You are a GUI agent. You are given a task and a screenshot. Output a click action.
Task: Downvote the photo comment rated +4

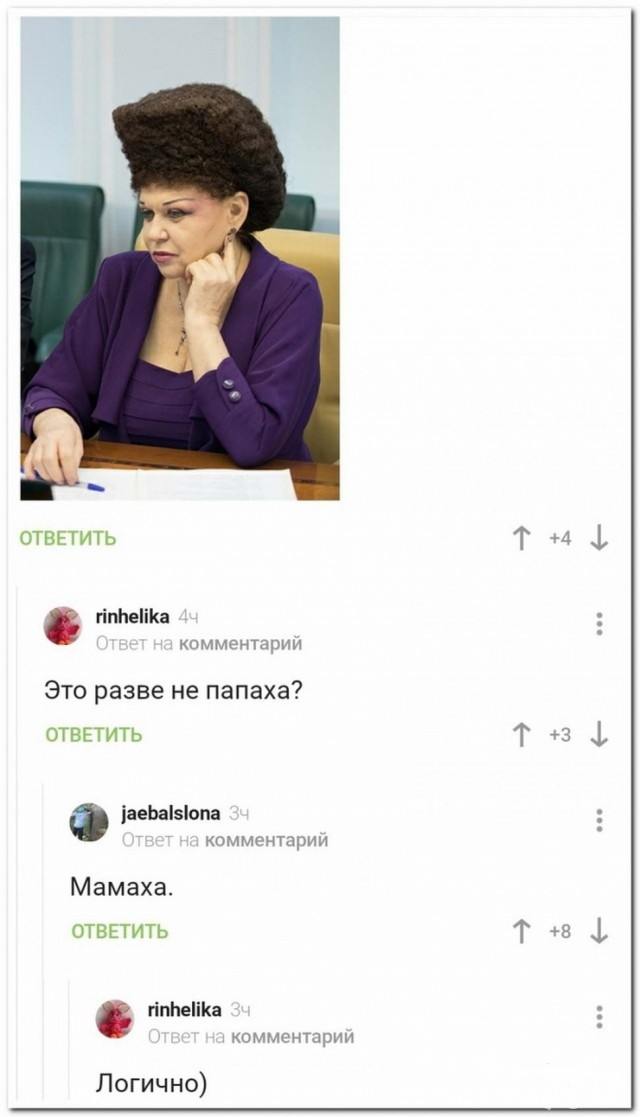[599, 539]
